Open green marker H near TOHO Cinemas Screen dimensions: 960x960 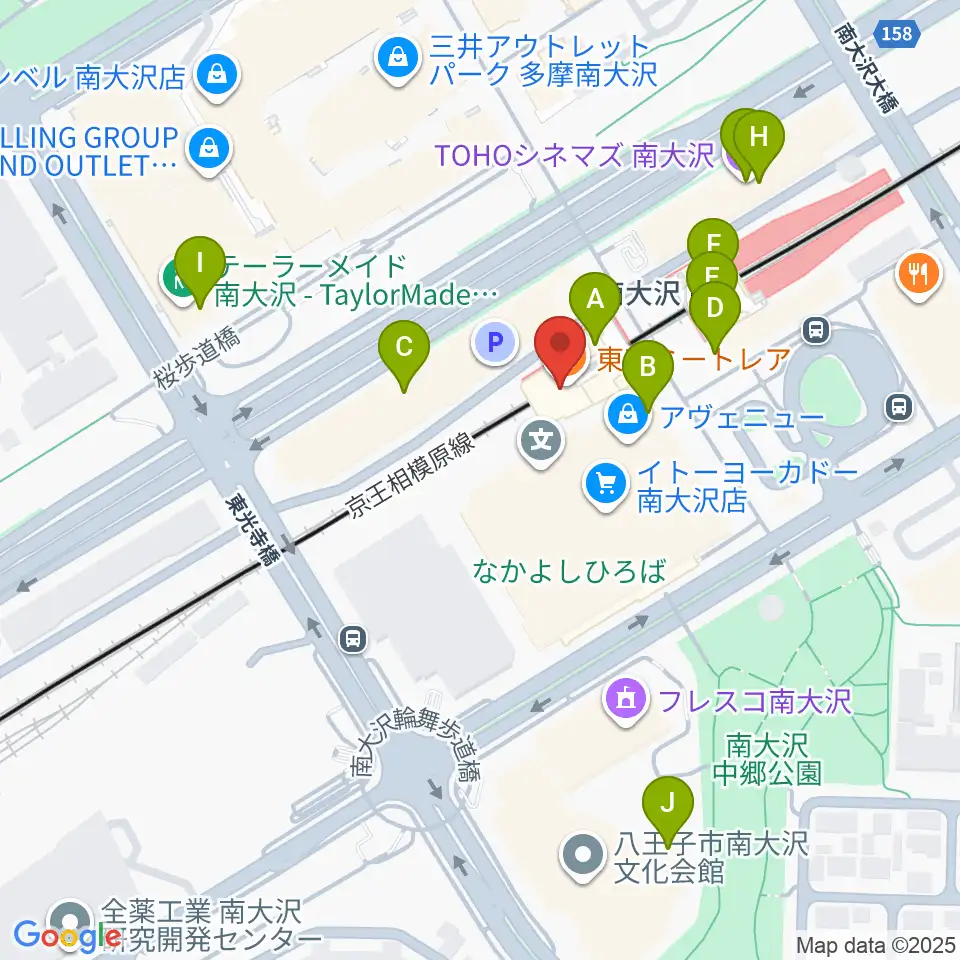(x=759, y=144)
